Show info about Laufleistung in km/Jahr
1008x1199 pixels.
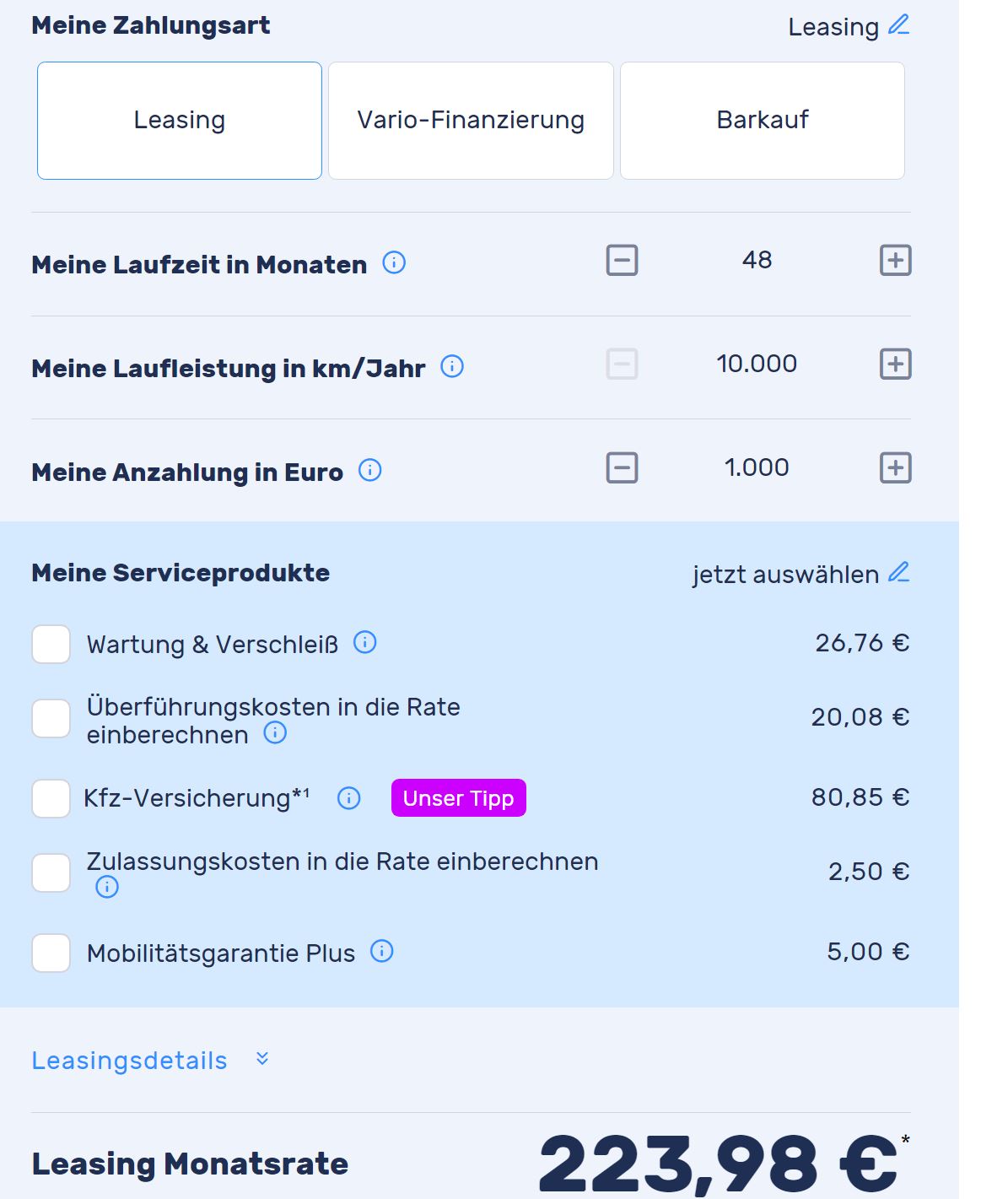[x=452, y=366]
